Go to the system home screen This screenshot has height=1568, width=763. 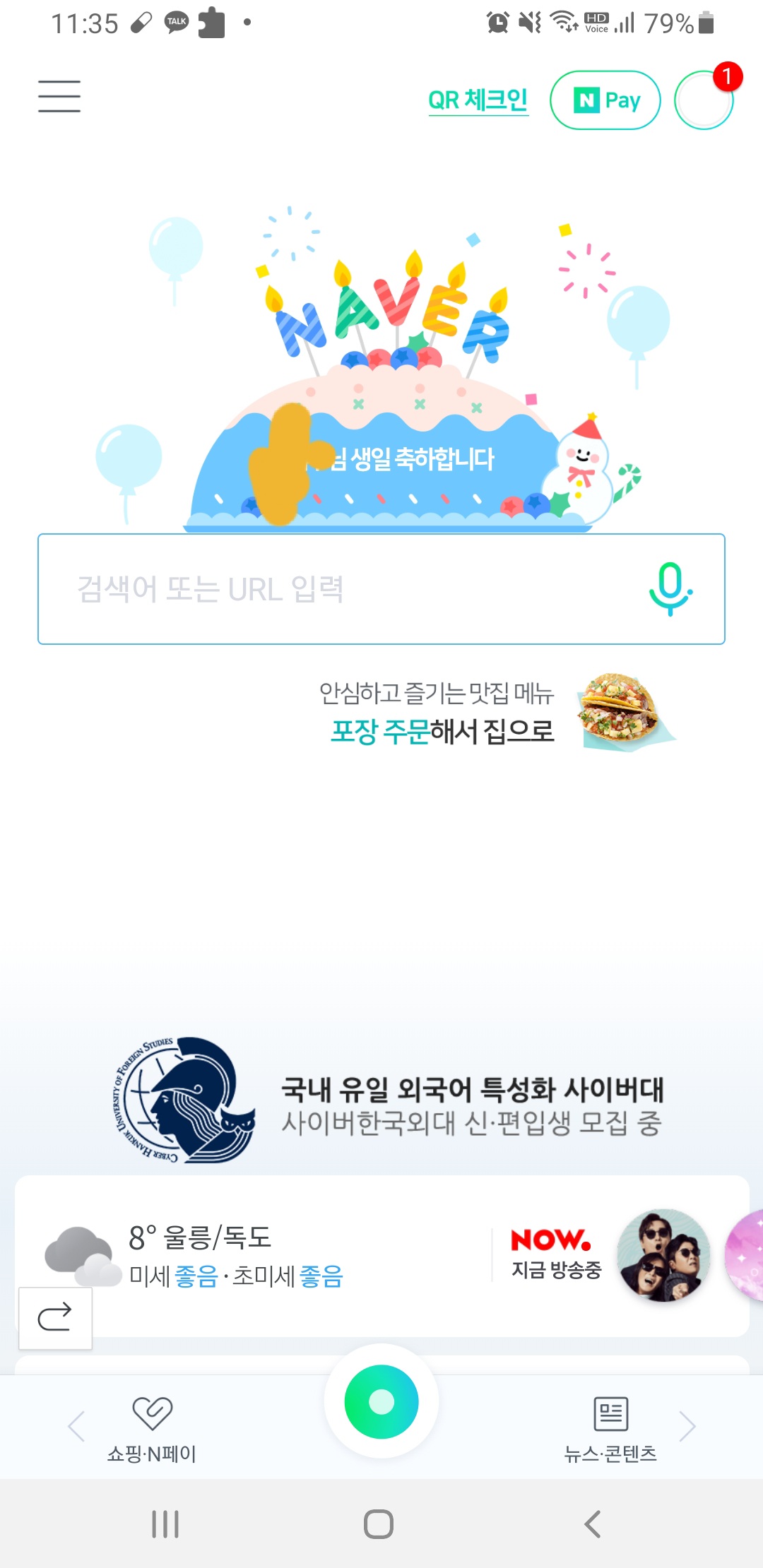click(x=379, y=1524)
